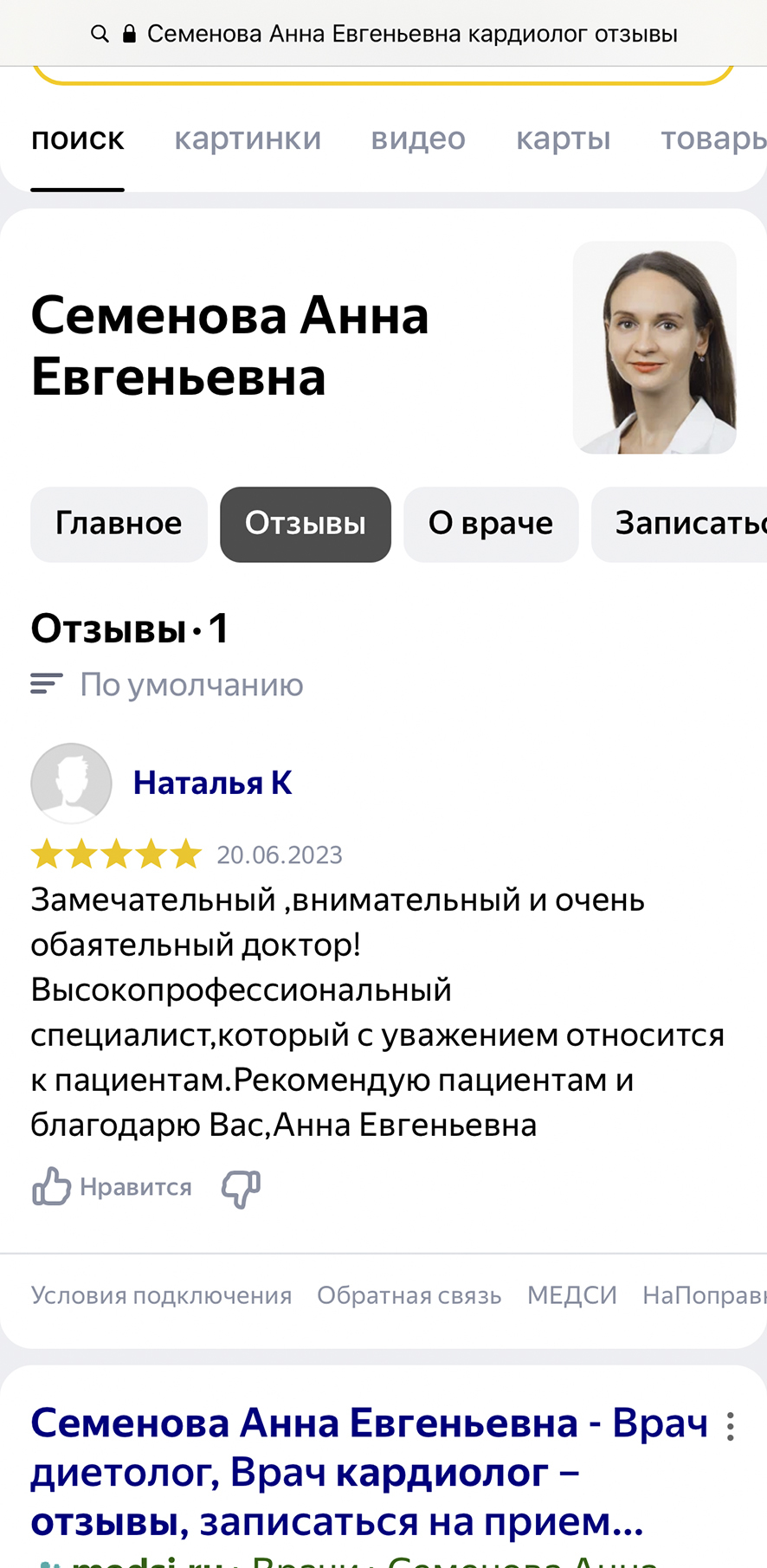
Task: Click the five-star rating of the review
Action: click(x=117, y=853)
